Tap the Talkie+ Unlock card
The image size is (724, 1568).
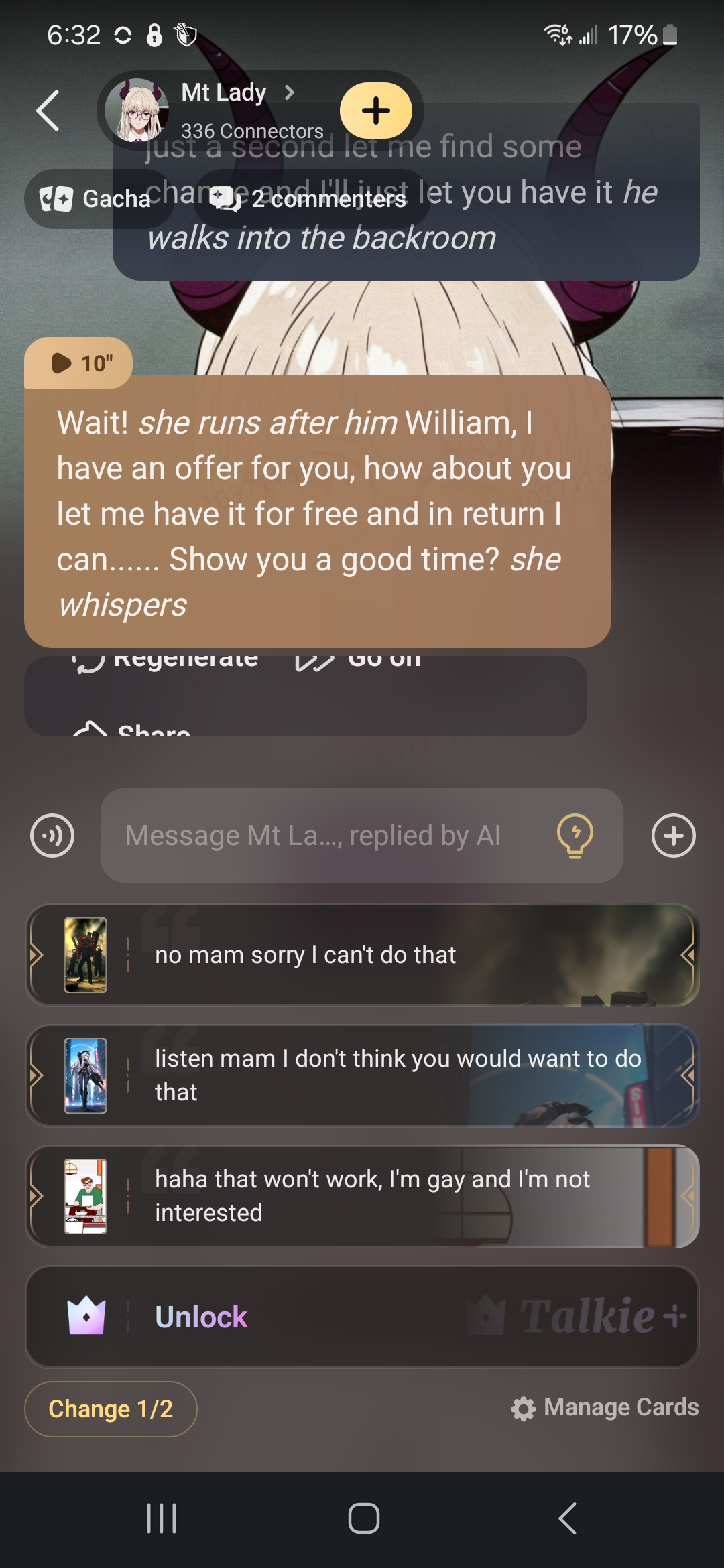point(362,1317)
